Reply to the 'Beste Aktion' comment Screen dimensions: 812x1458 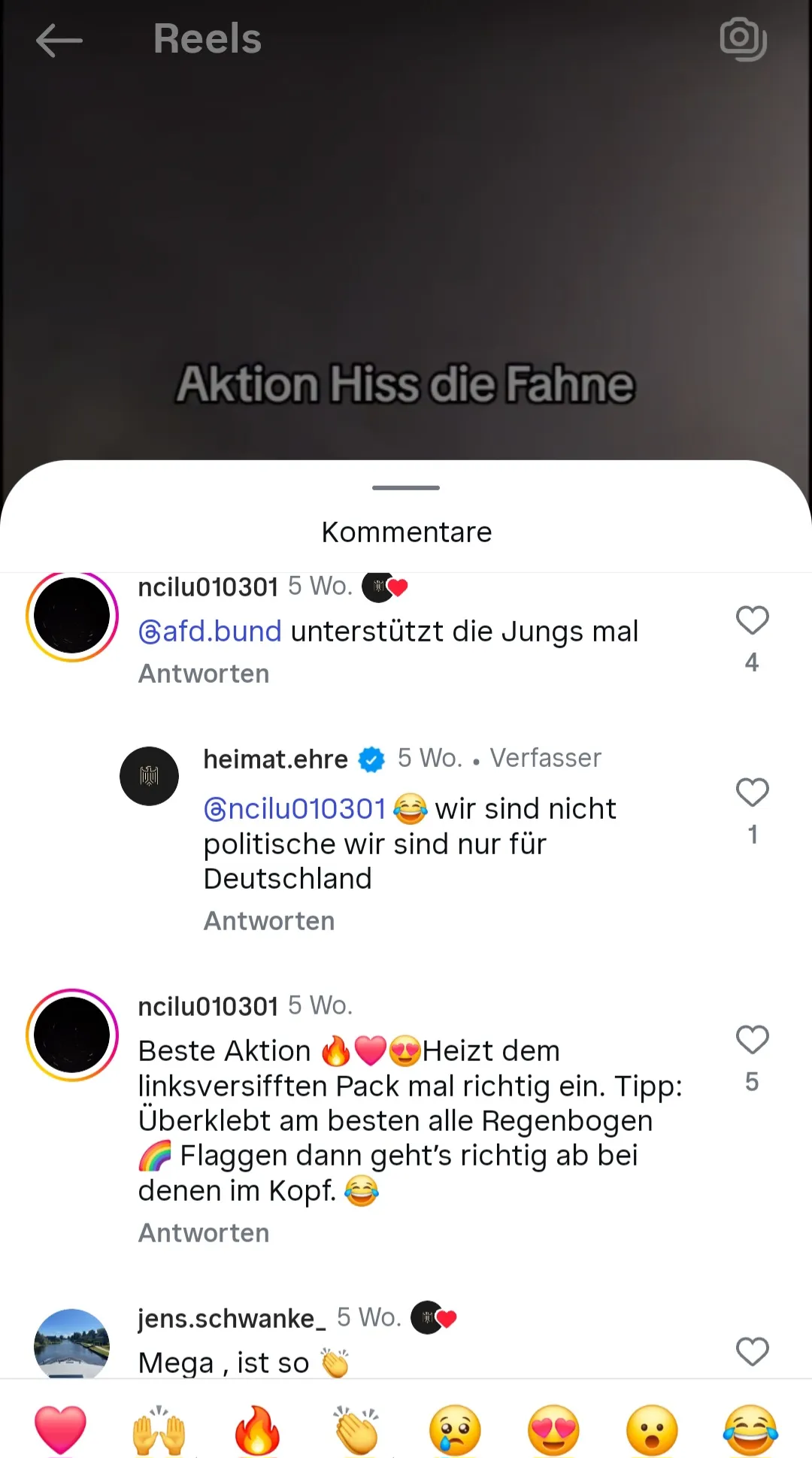point(204,1233)
